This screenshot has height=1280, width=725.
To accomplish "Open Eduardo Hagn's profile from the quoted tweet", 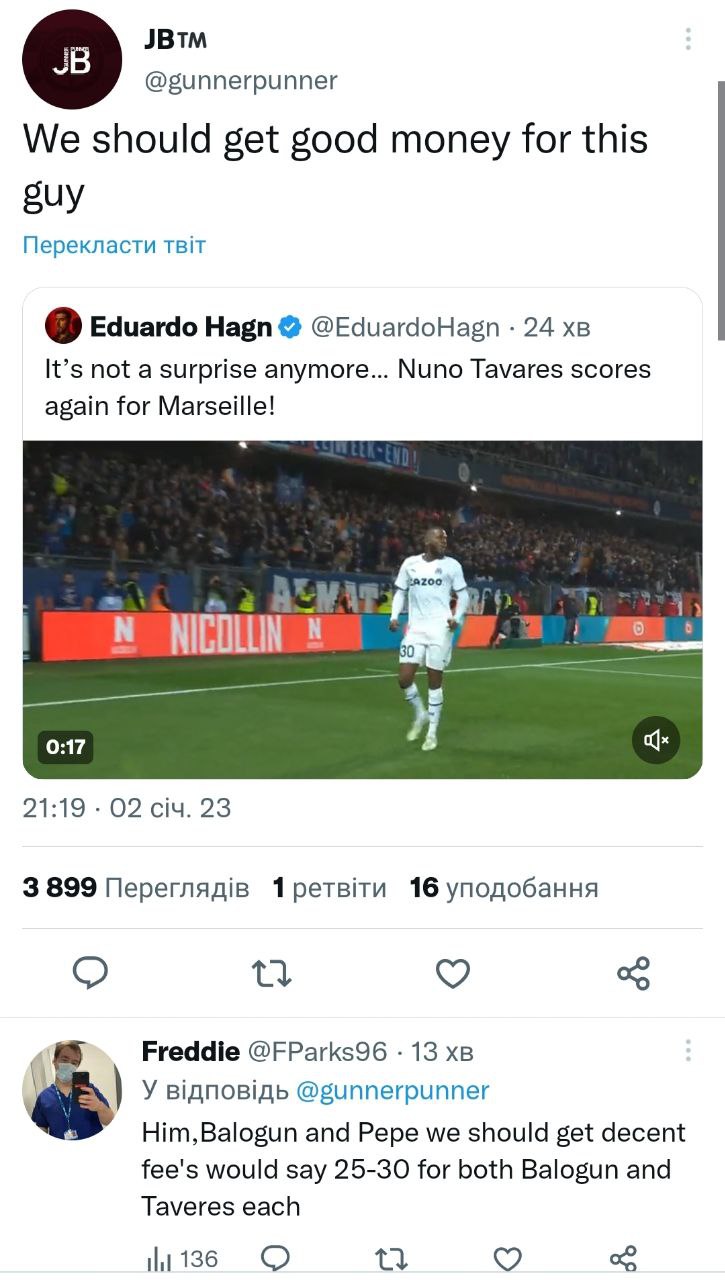I will coord(180,326).
